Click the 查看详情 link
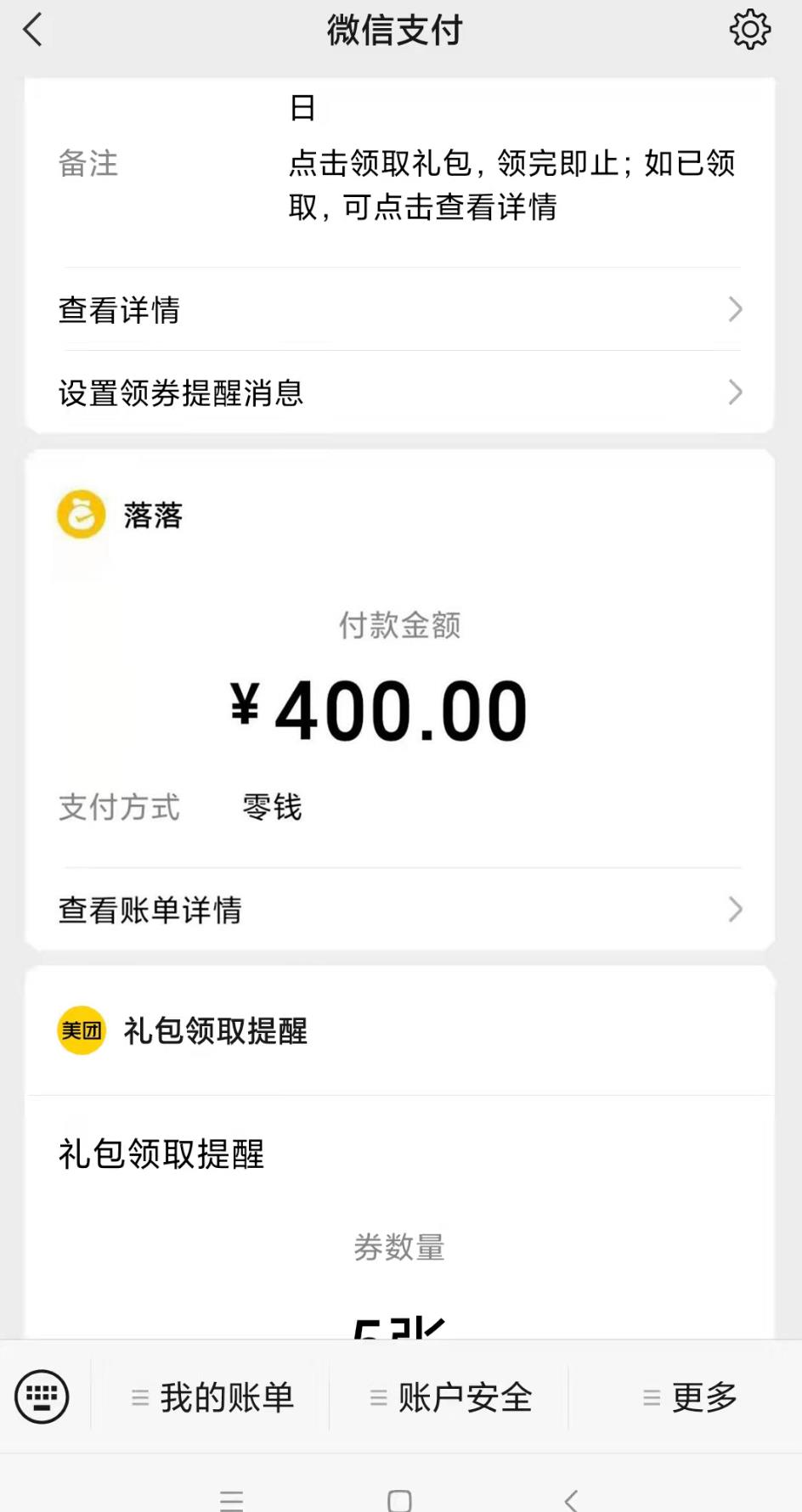The height and width of the screenshot is (1512, 802). point(118,309)
